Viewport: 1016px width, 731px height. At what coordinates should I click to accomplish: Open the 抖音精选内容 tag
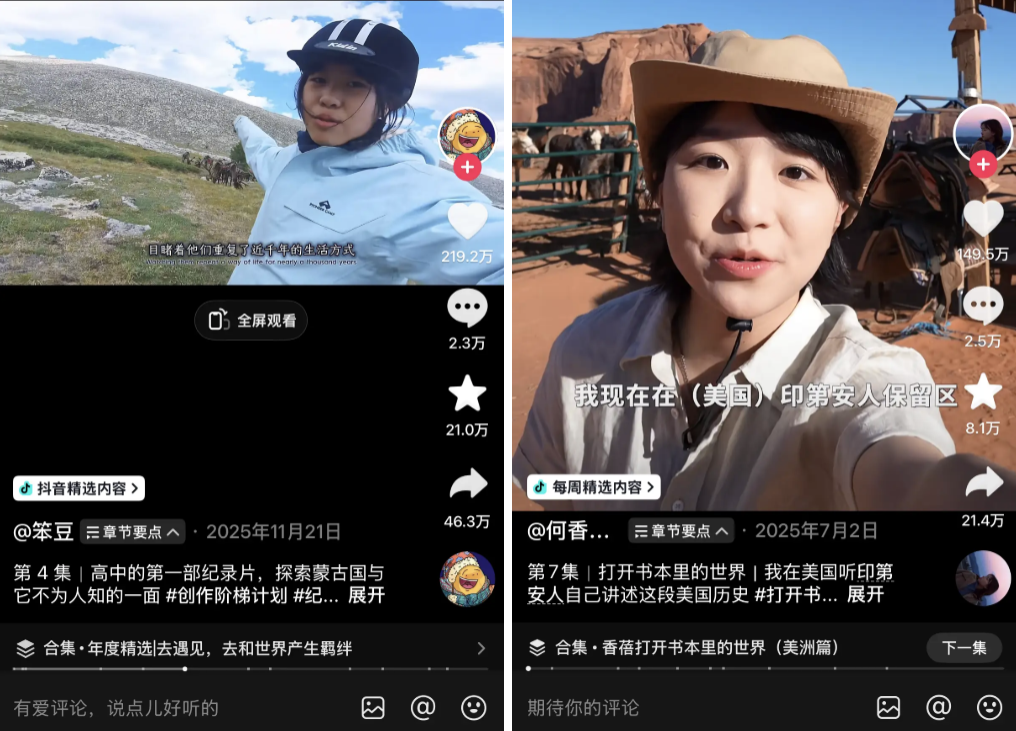[x=79, y=488]
